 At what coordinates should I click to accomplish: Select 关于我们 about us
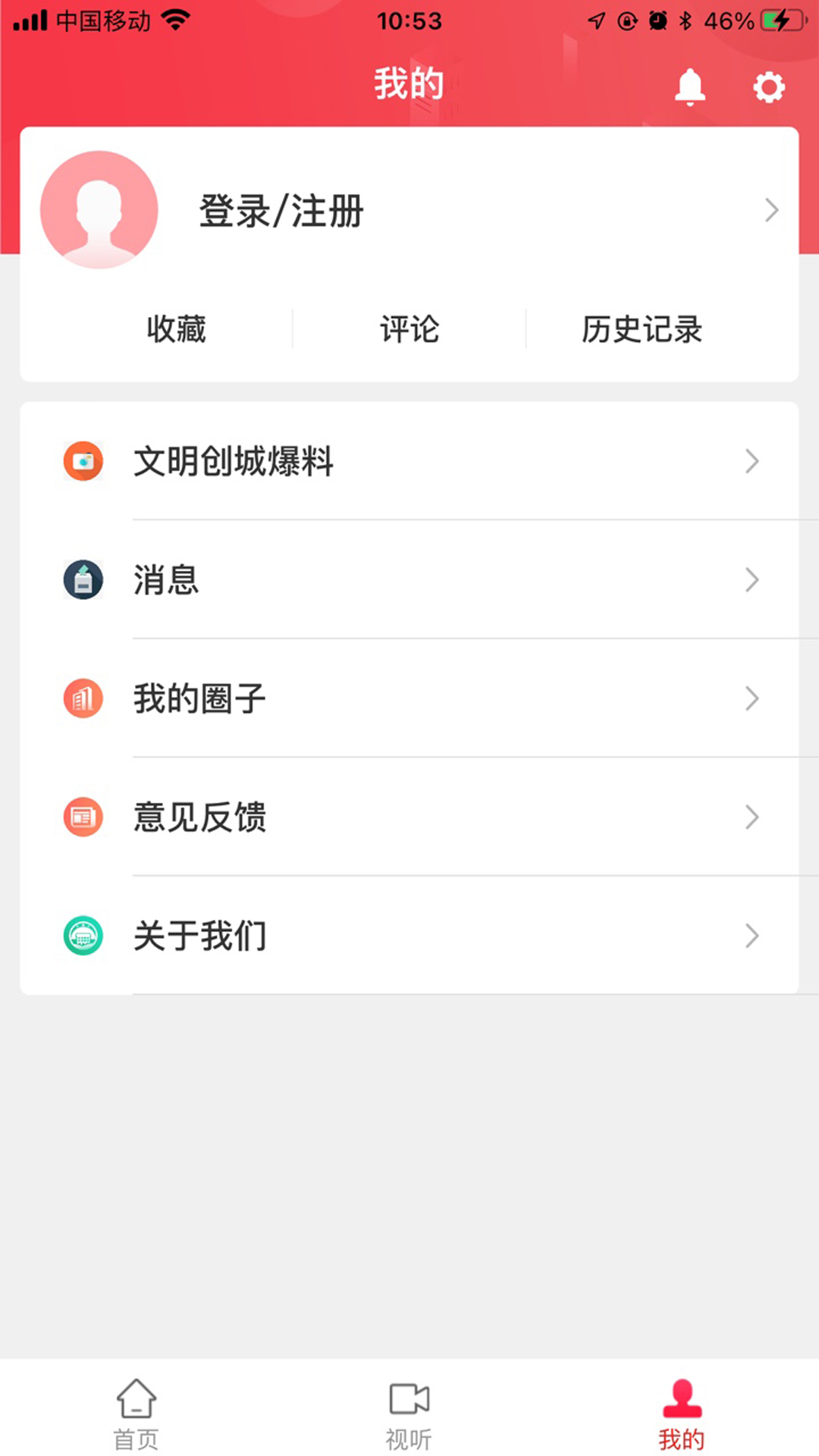click(409, 936)
